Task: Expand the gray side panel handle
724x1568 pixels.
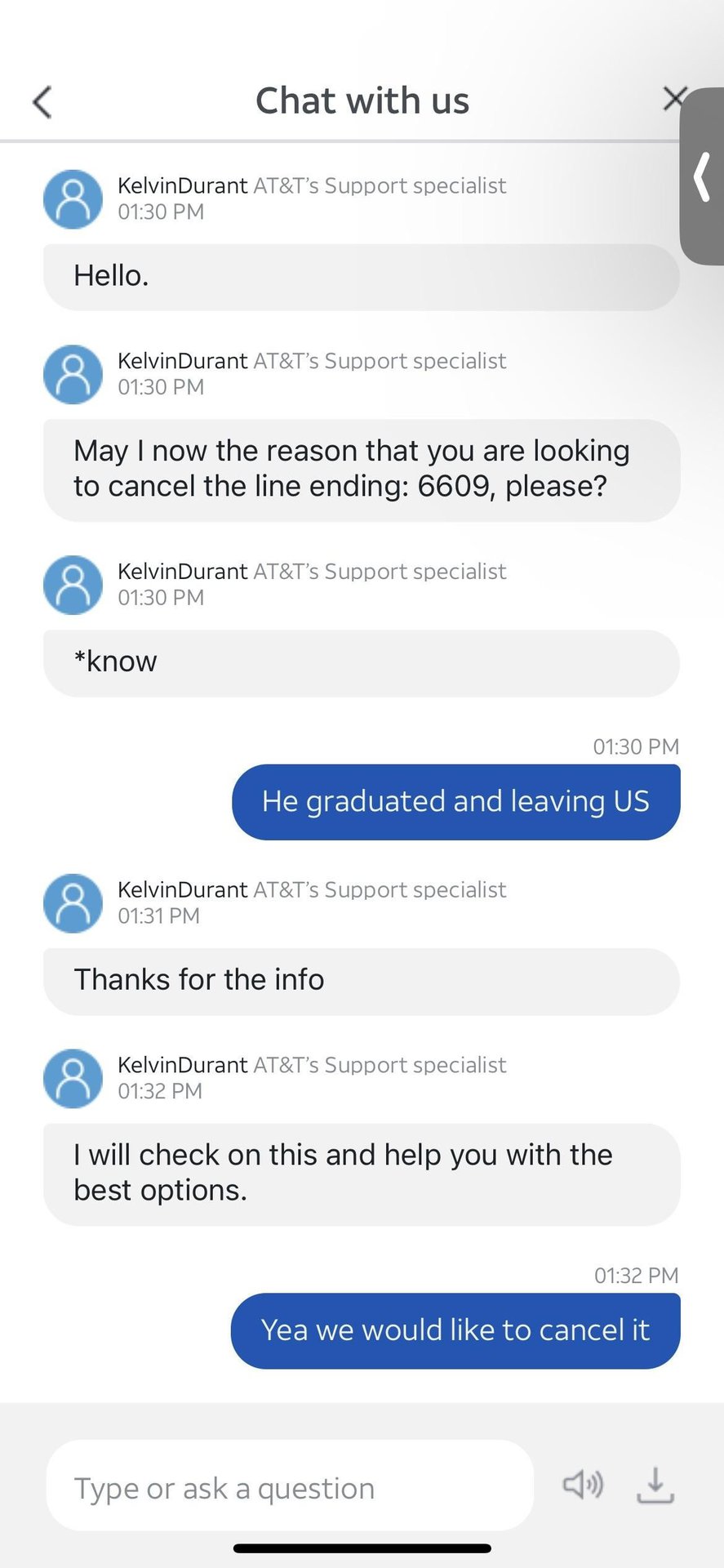Action: (x=702, y=176)
